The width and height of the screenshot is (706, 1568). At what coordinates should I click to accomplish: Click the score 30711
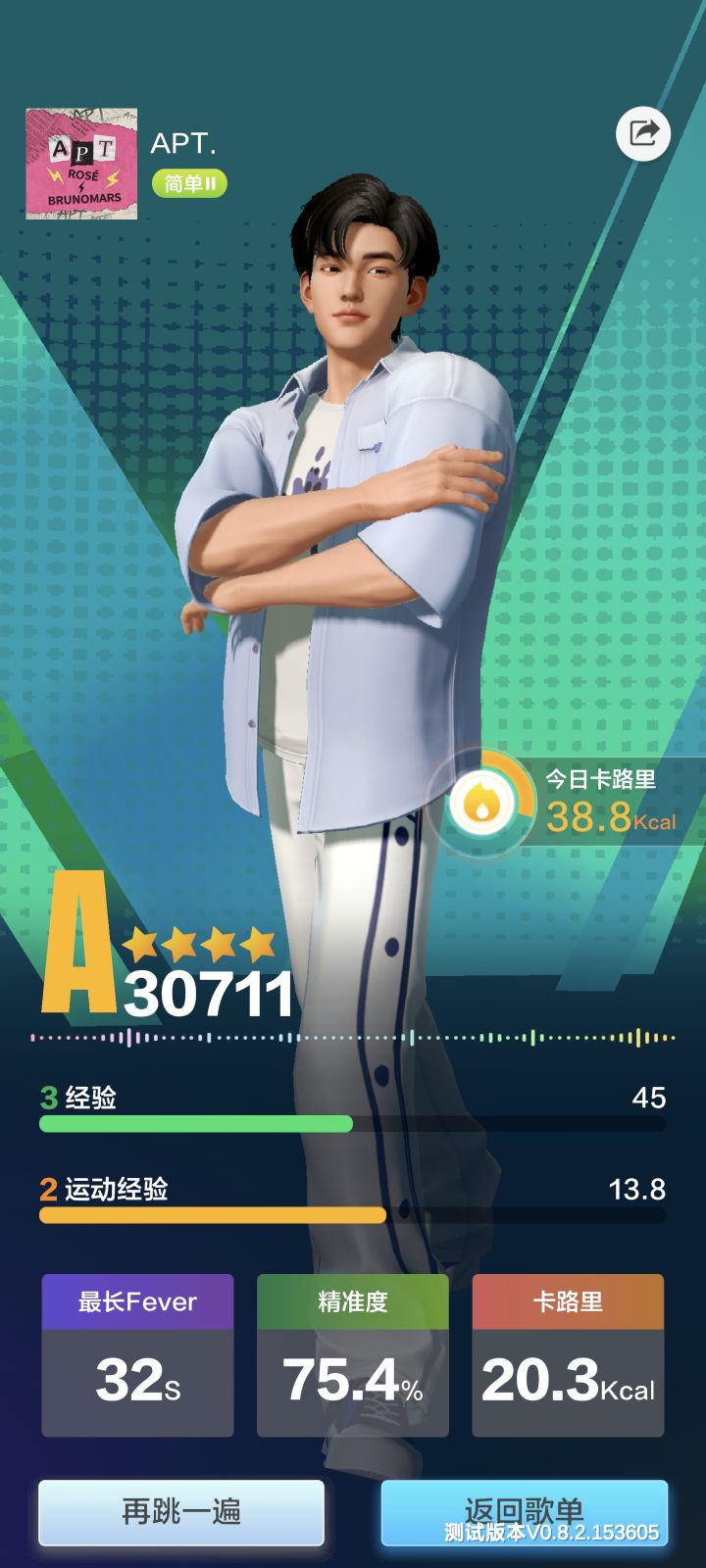click(x=206, y=992)
